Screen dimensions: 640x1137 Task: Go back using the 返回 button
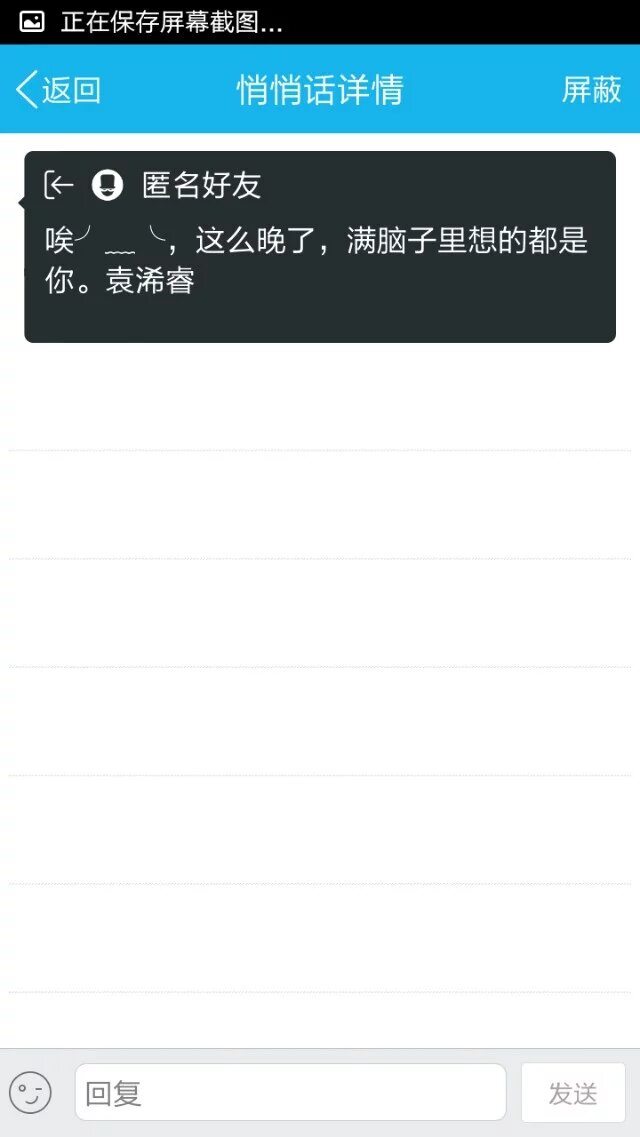(x=59, y=90)
